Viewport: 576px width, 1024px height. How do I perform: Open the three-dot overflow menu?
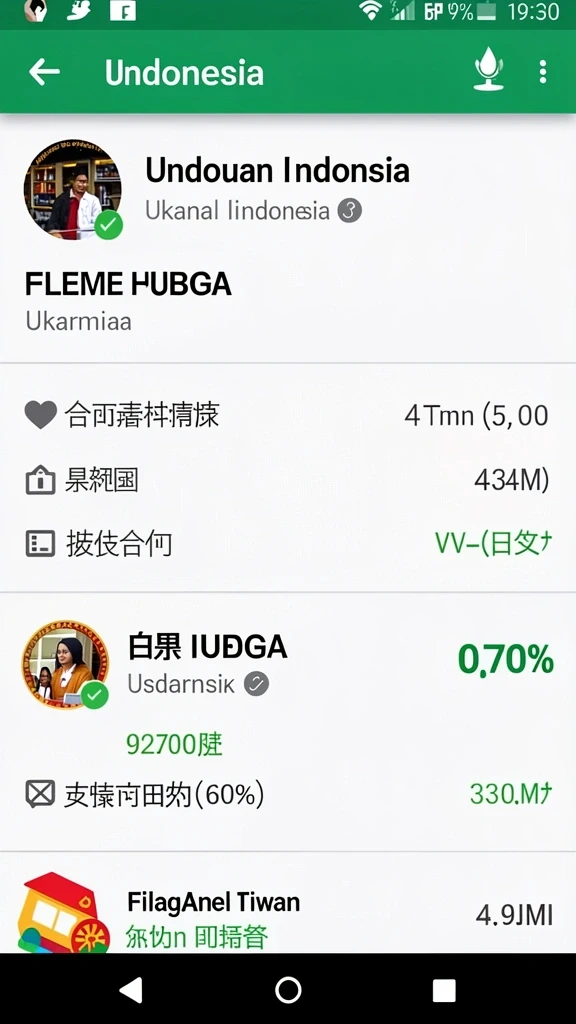click(543, 72)
